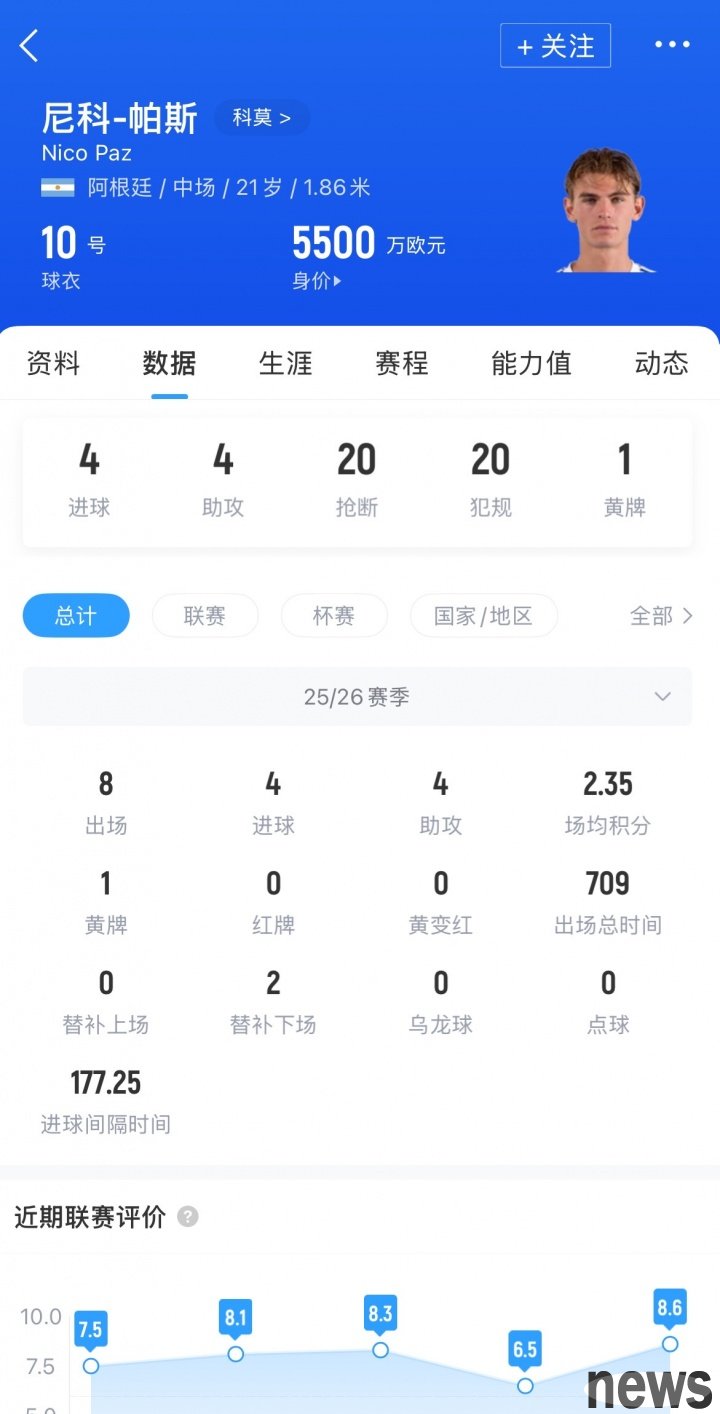The width and height of the screenshot is (720, 1414).
Task: Open the three-dot overflow menu
Action: point(672,45)
